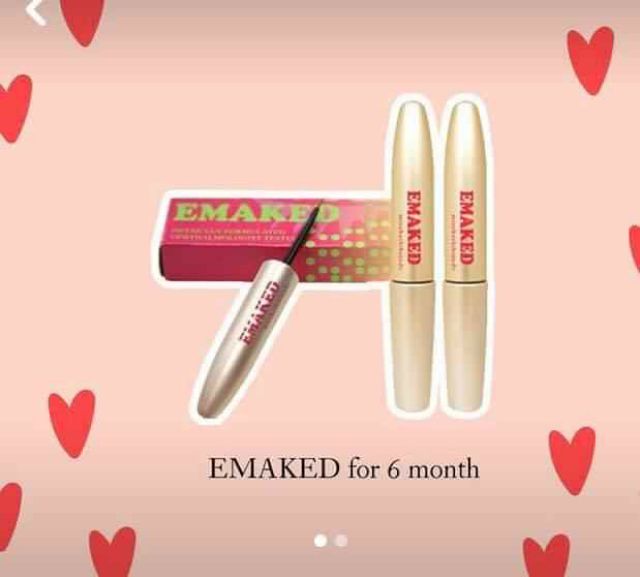Image resolution: width=640 pixels, height=577 pixels.
Task: Go back using the top-left arrow
Action: pos(35,12)
